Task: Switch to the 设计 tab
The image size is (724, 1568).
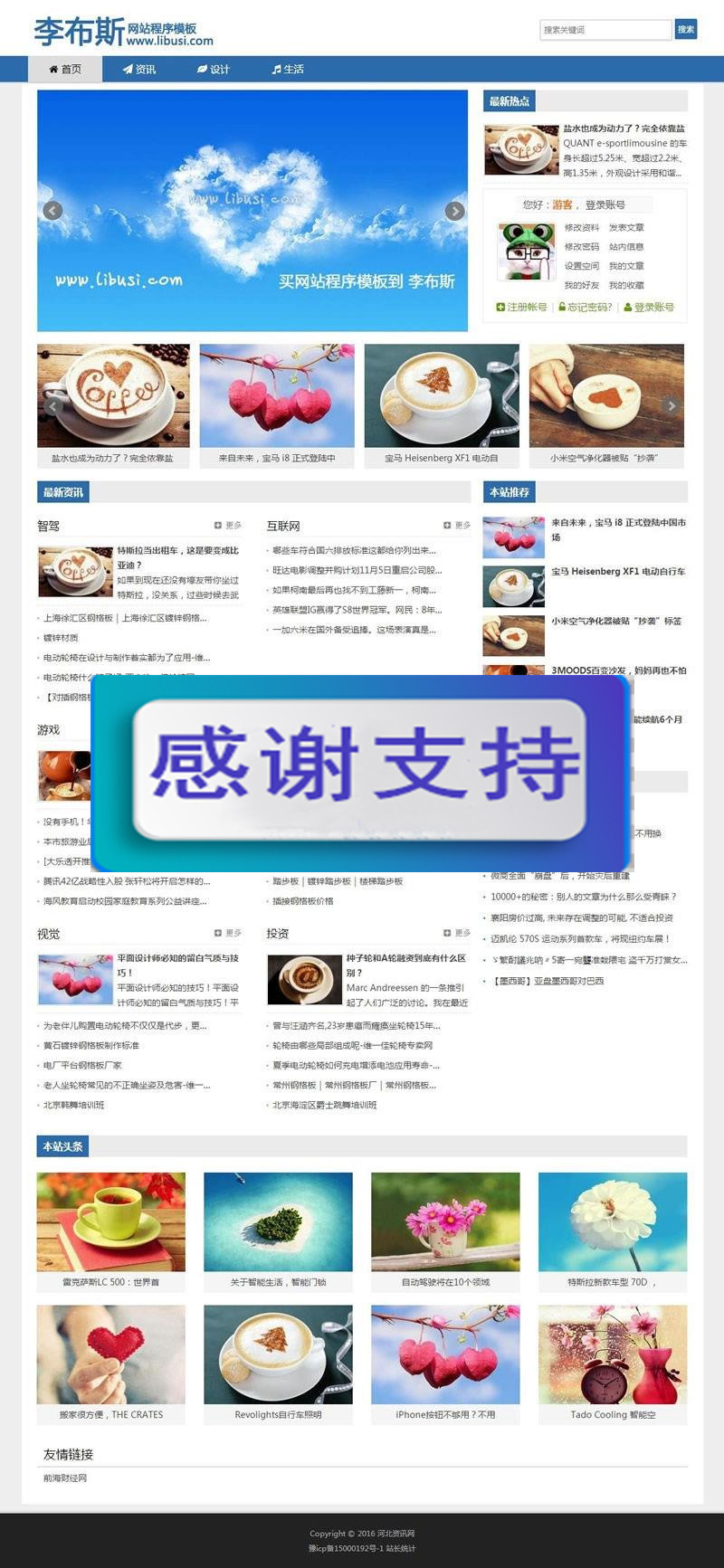Action: (214, 70)
